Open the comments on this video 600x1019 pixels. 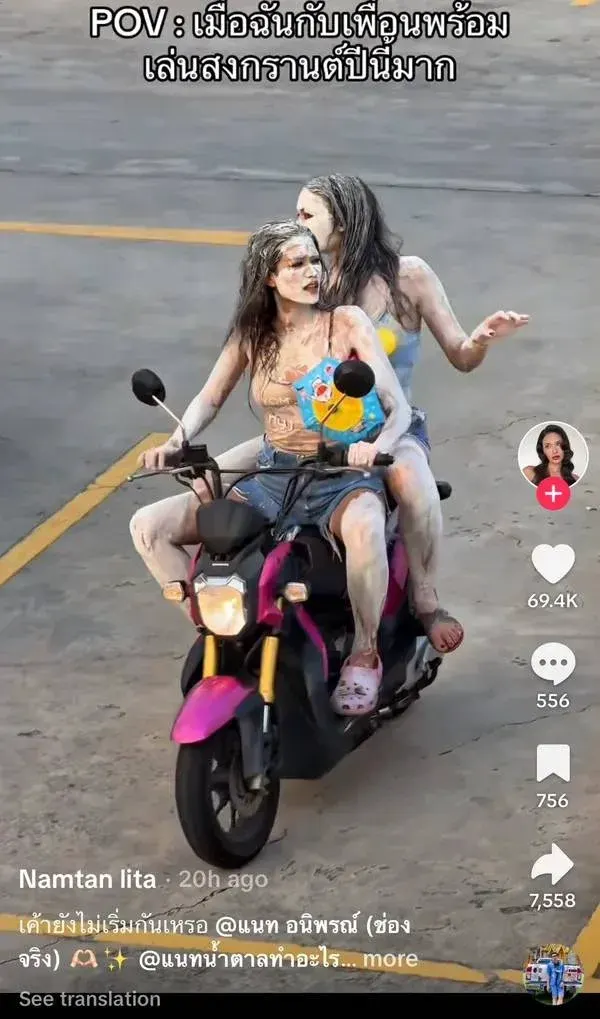tap(552, 663)
